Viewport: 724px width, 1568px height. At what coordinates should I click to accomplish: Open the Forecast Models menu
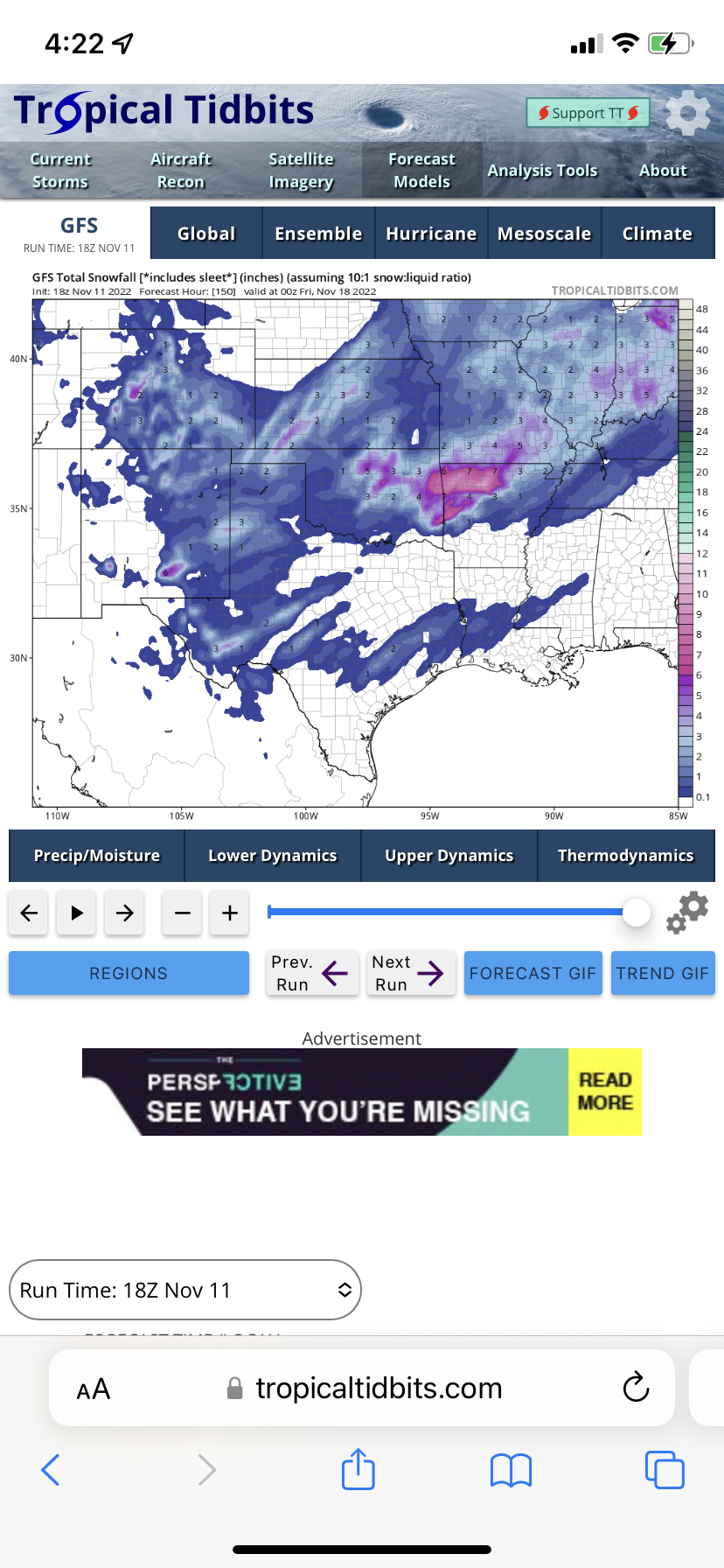(421, 171)
